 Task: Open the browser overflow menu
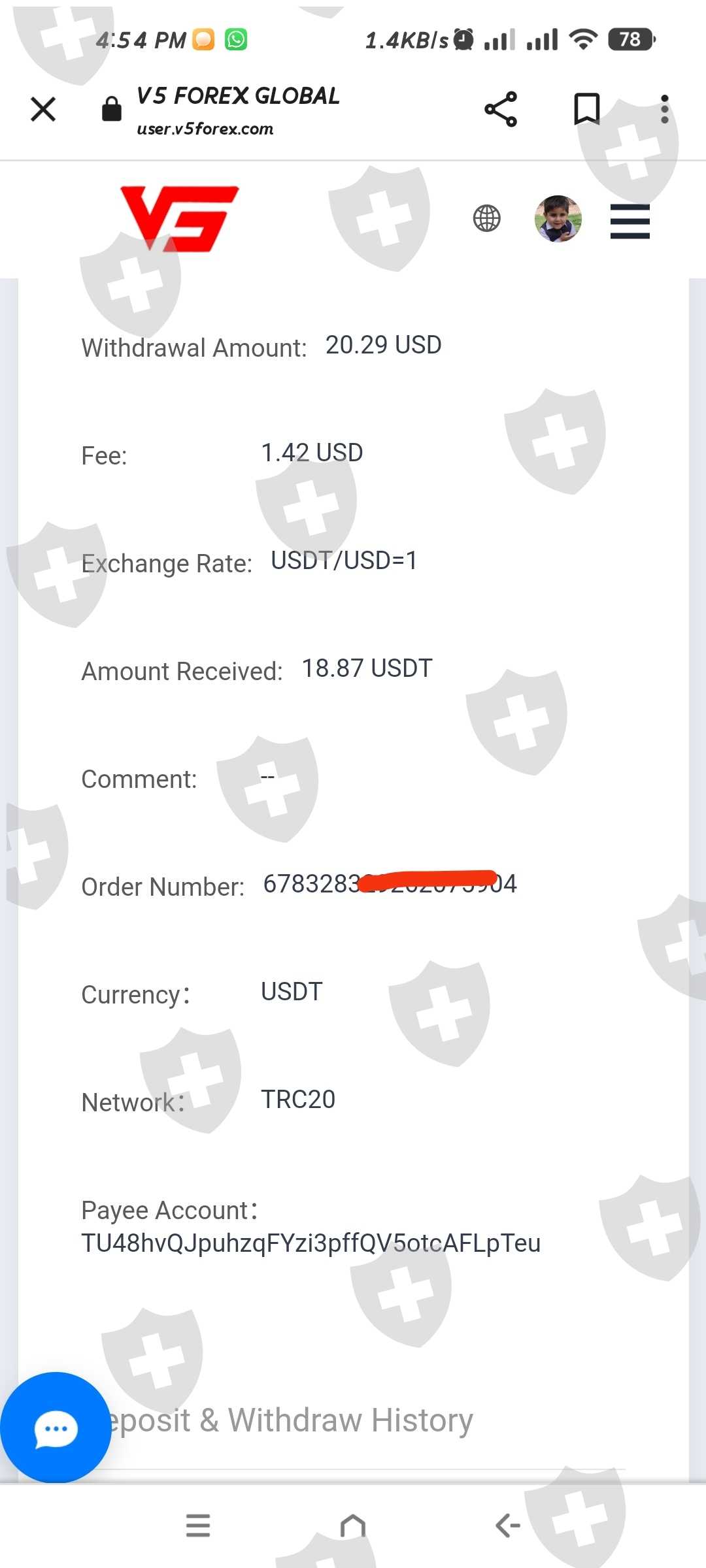664,109
